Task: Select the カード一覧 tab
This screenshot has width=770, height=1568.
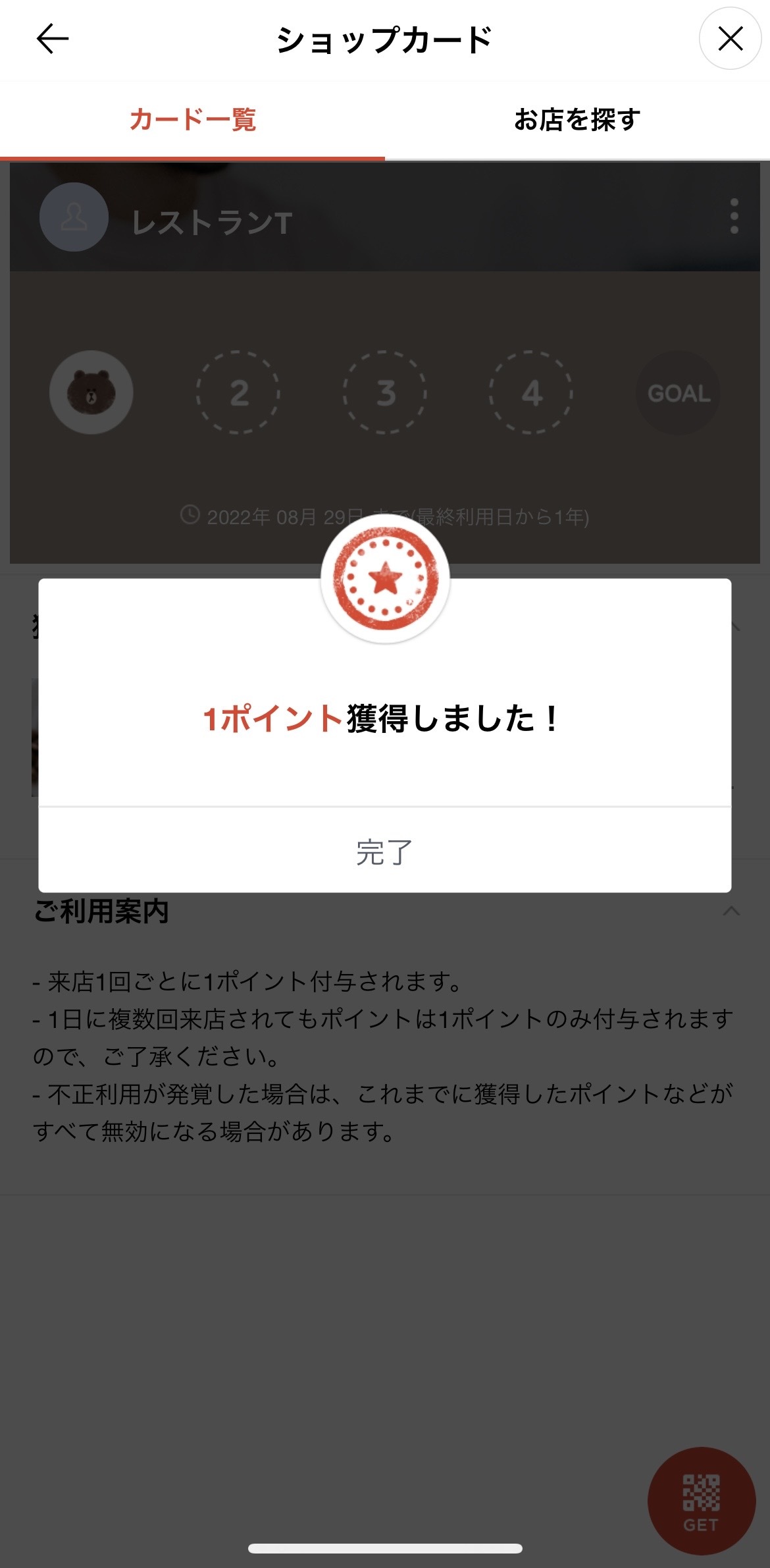Action: (x=192, y=120)
